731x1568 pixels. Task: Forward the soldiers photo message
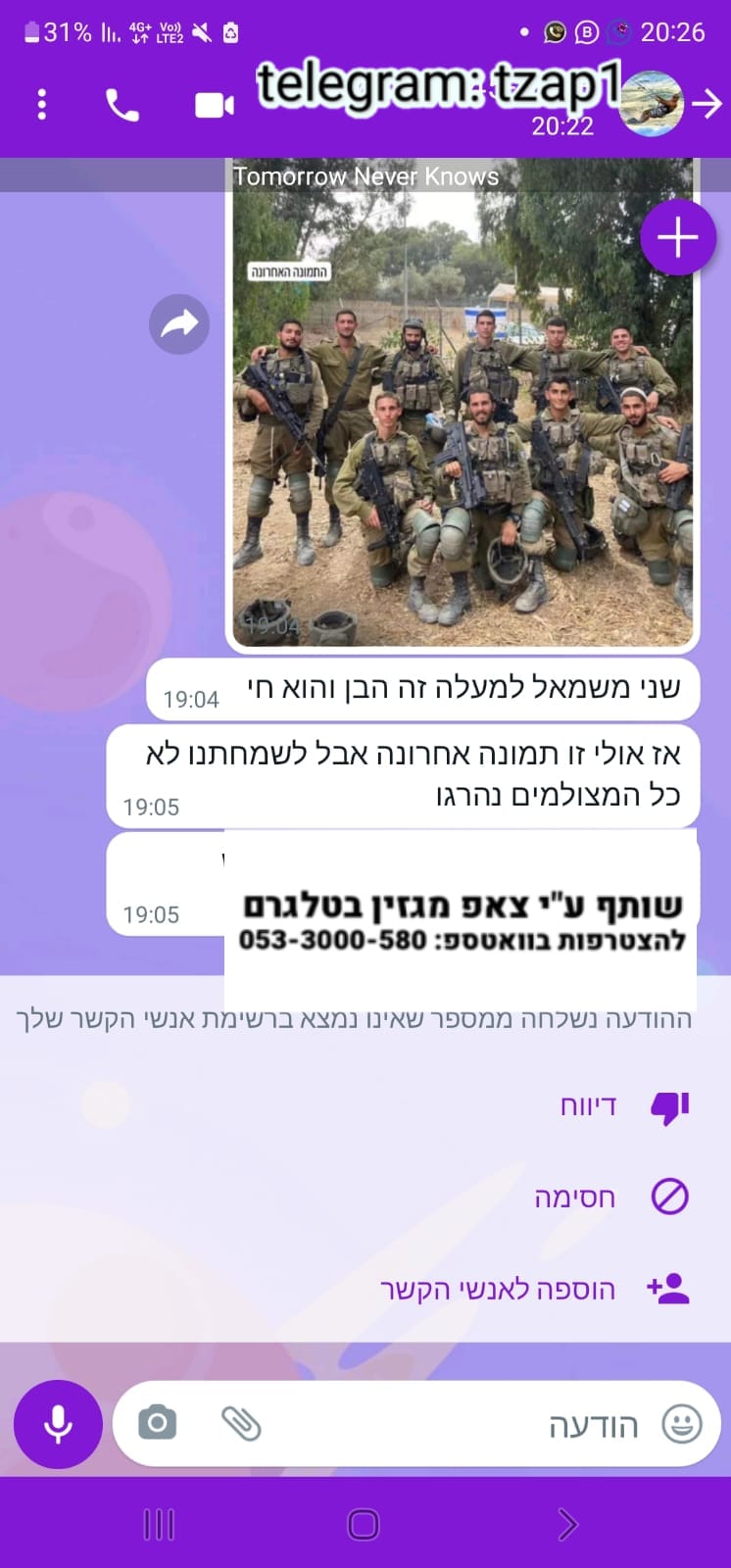(179, 323)
